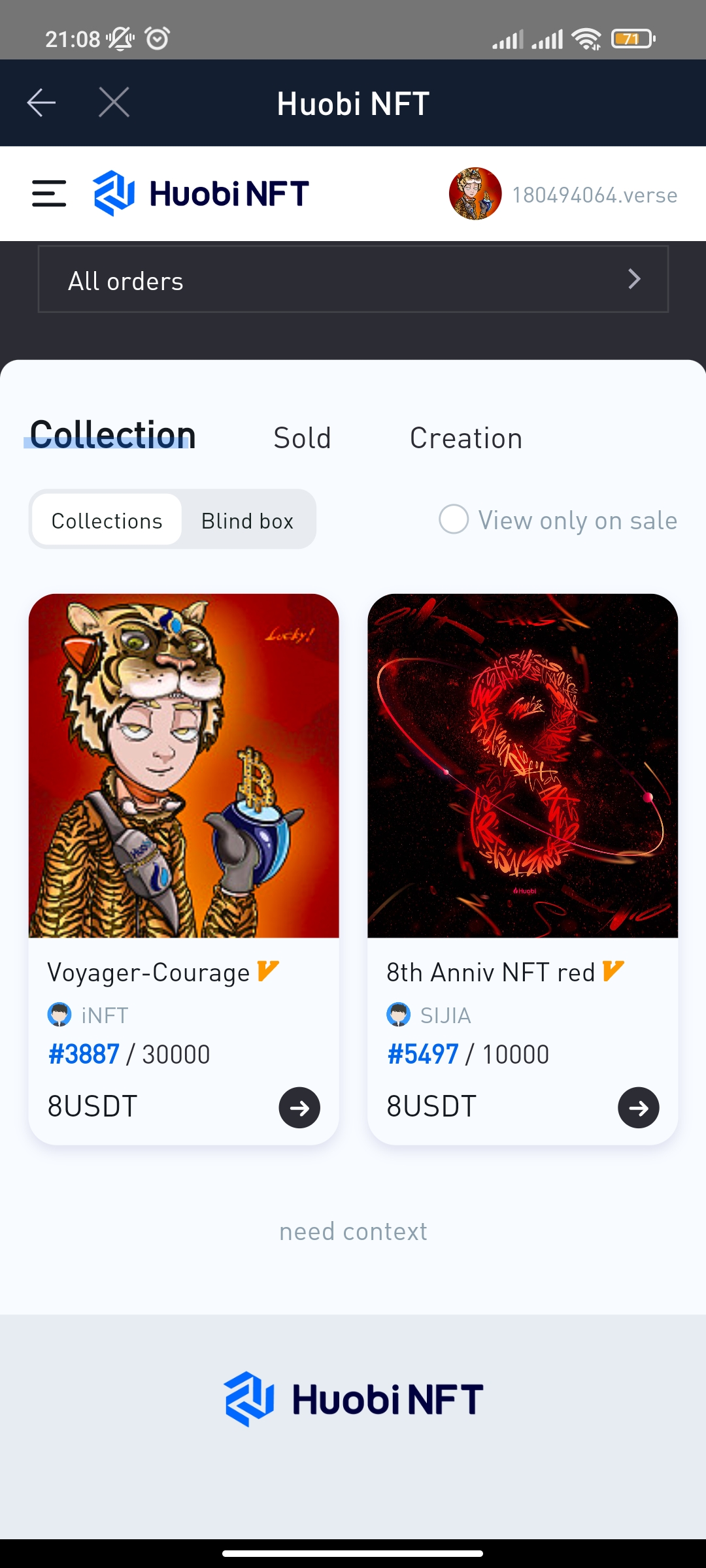Select the Collection tab

tap(112, 434)
